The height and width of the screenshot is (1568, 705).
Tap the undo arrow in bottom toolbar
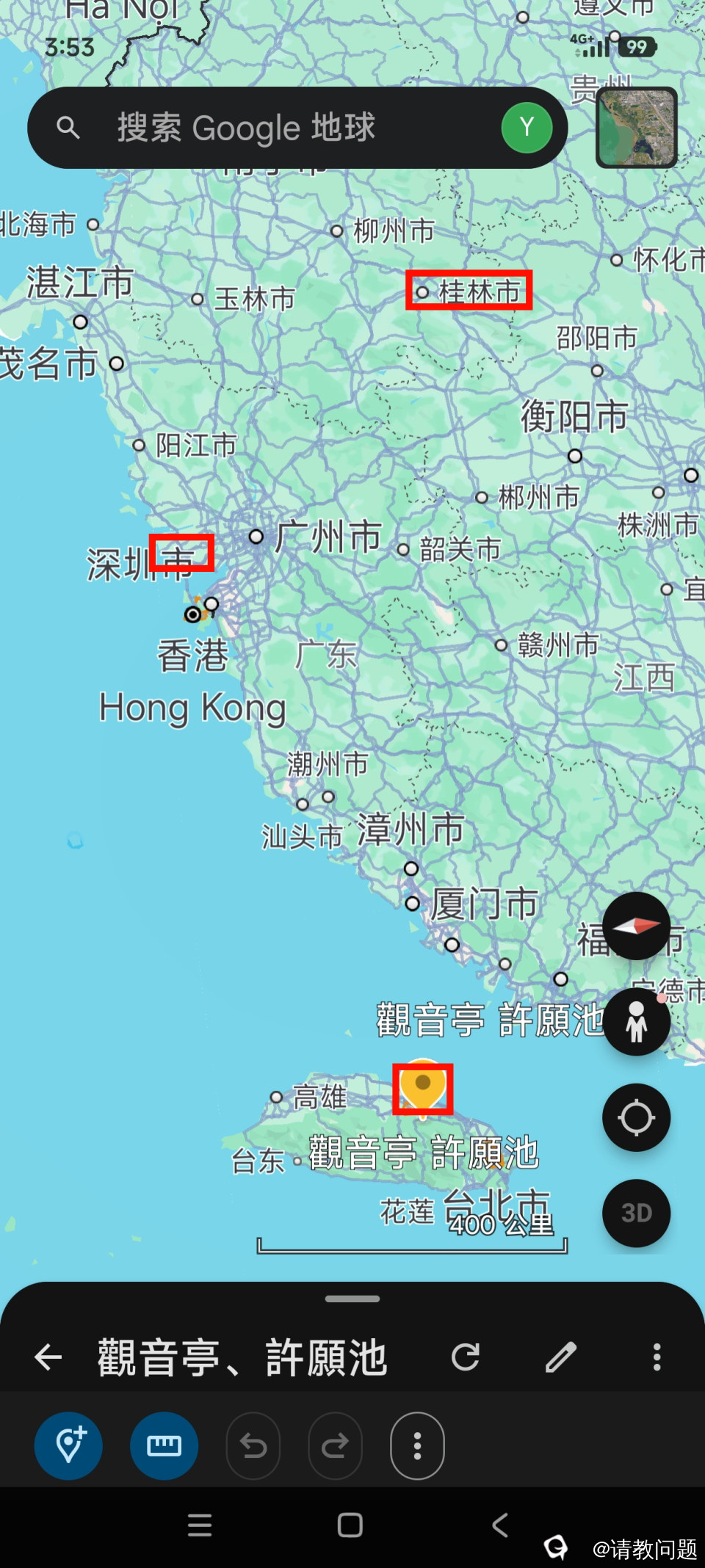pos(253,1445)
